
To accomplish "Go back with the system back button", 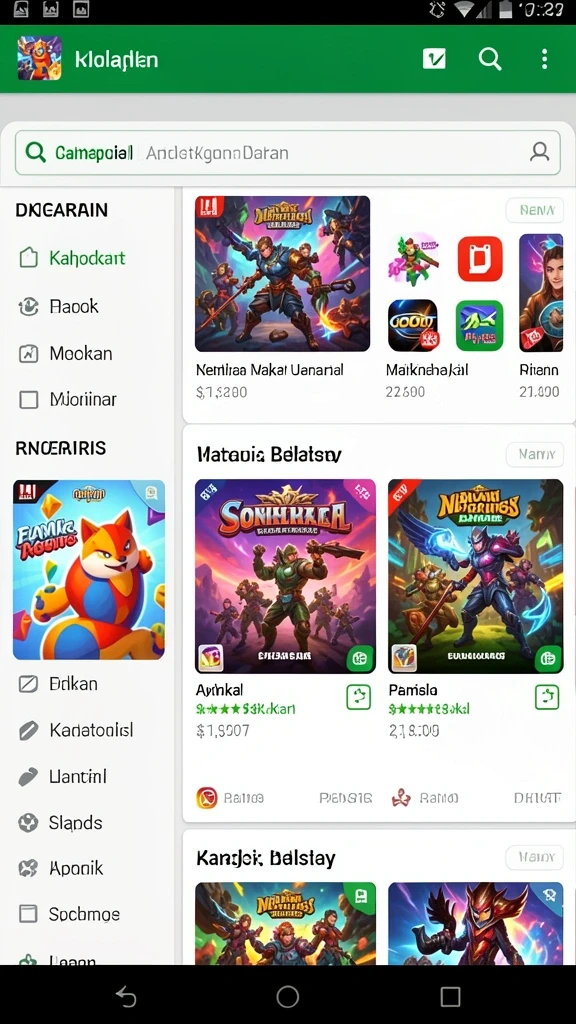I will pyautogui.click(x=126, y=997).
